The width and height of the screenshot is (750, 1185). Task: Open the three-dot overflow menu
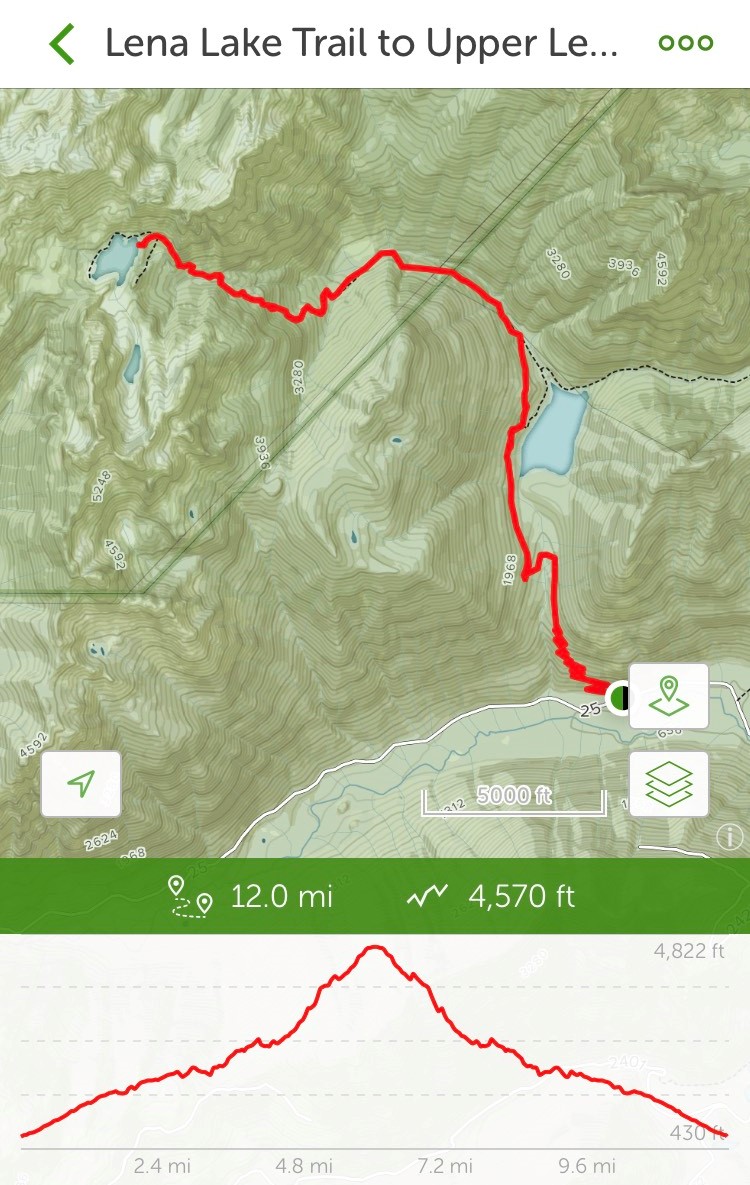tap(686, 44)
